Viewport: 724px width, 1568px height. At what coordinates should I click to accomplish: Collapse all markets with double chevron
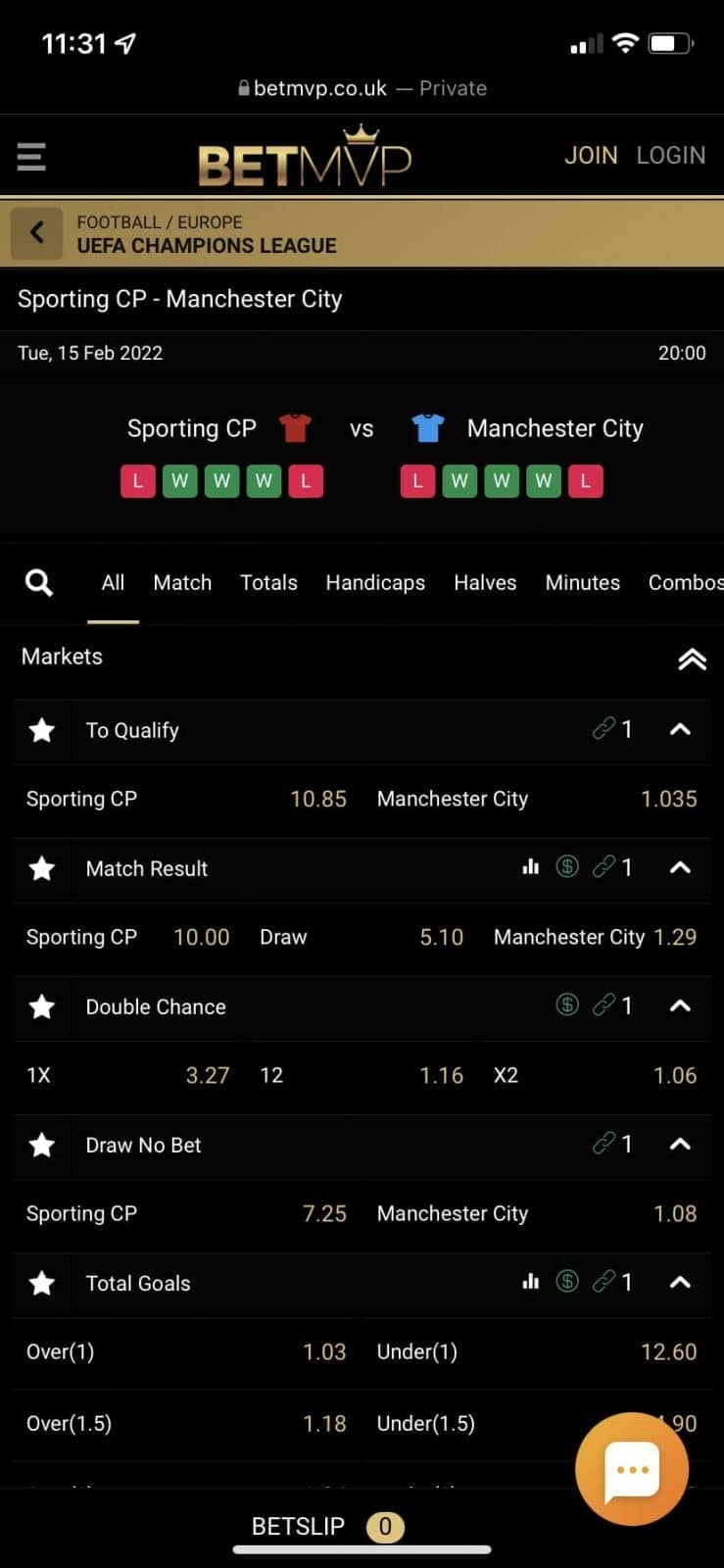point(692,659)
